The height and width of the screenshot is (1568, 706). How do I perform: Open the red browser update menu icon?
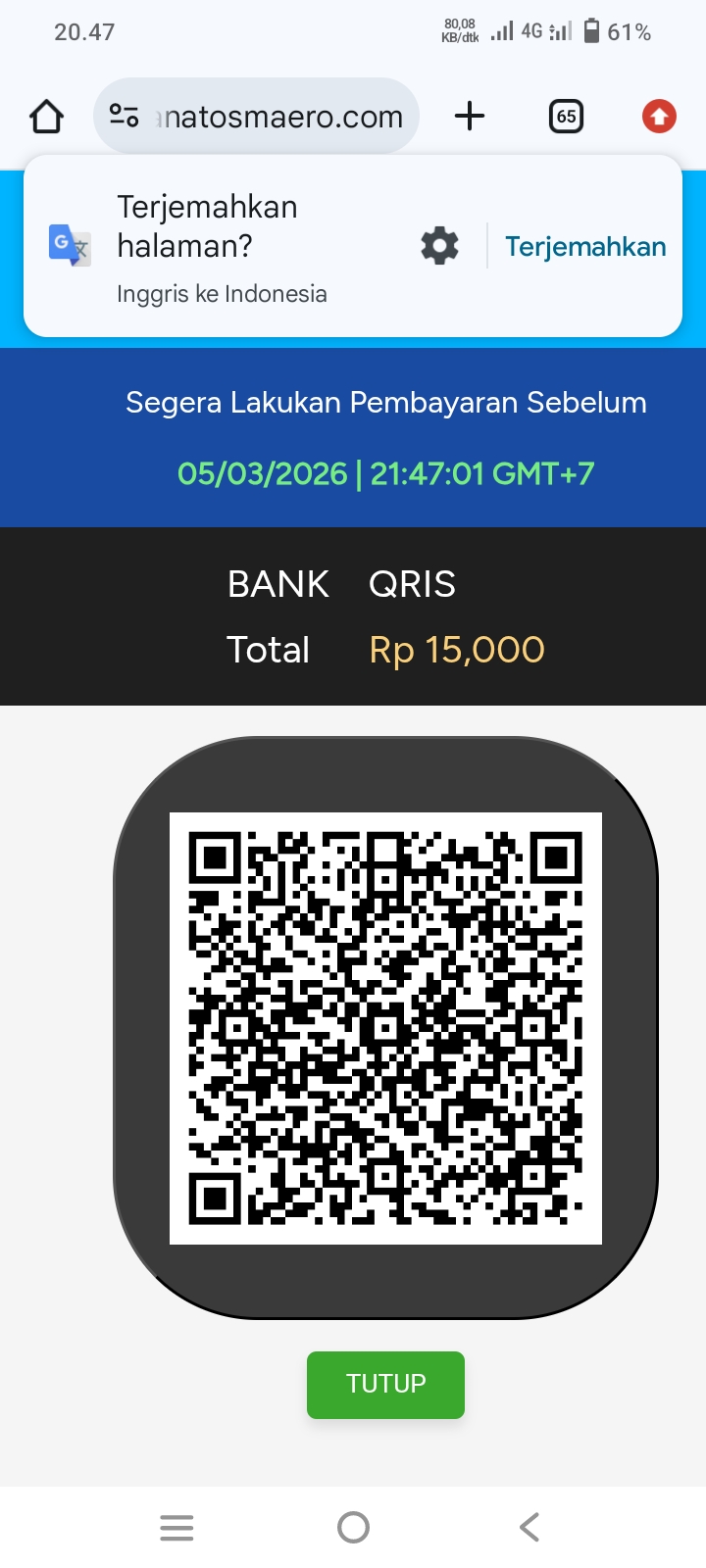[x=659, y=117]
